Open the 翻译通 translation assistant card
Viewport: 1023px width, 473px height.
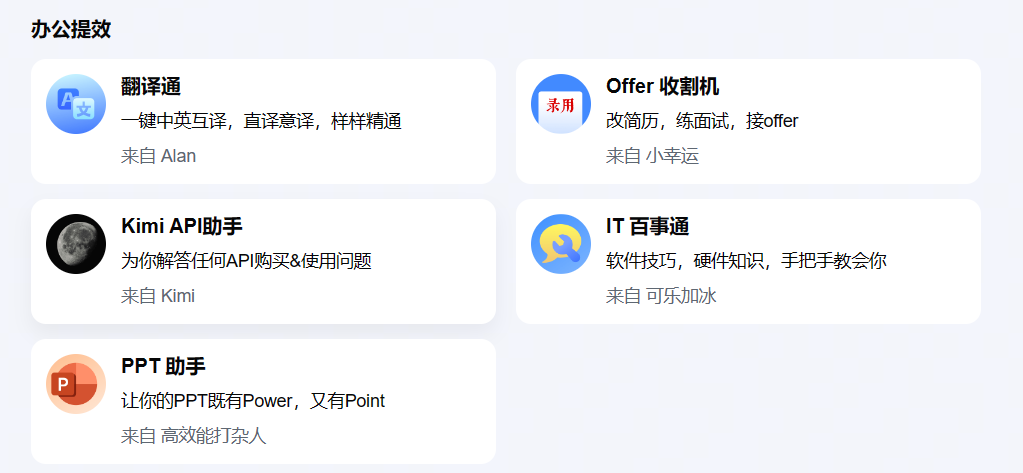(263, 121)
